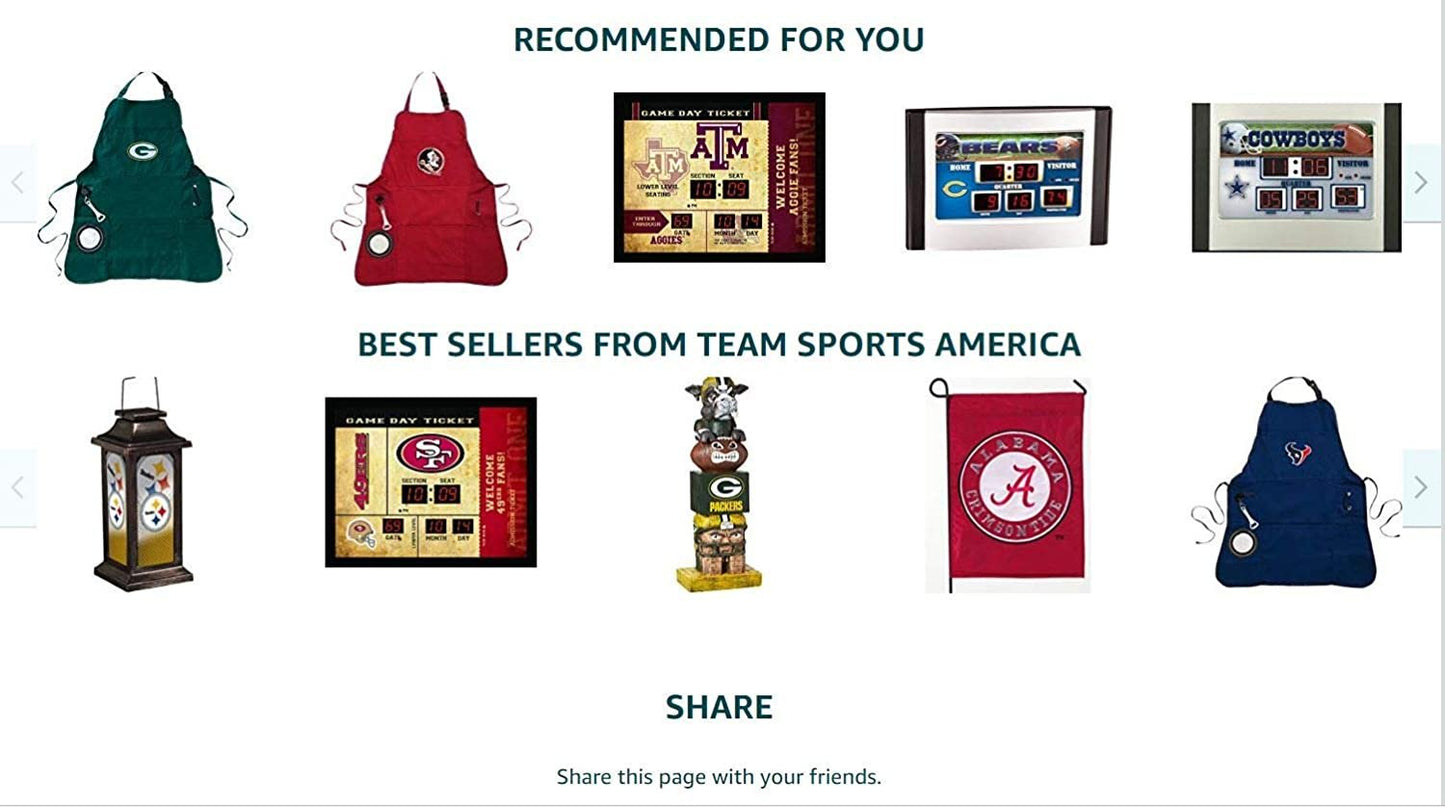This screenshot has height=807, width=1445.
Task: Open the red Florida State apron product
Action: click(431, 180)
